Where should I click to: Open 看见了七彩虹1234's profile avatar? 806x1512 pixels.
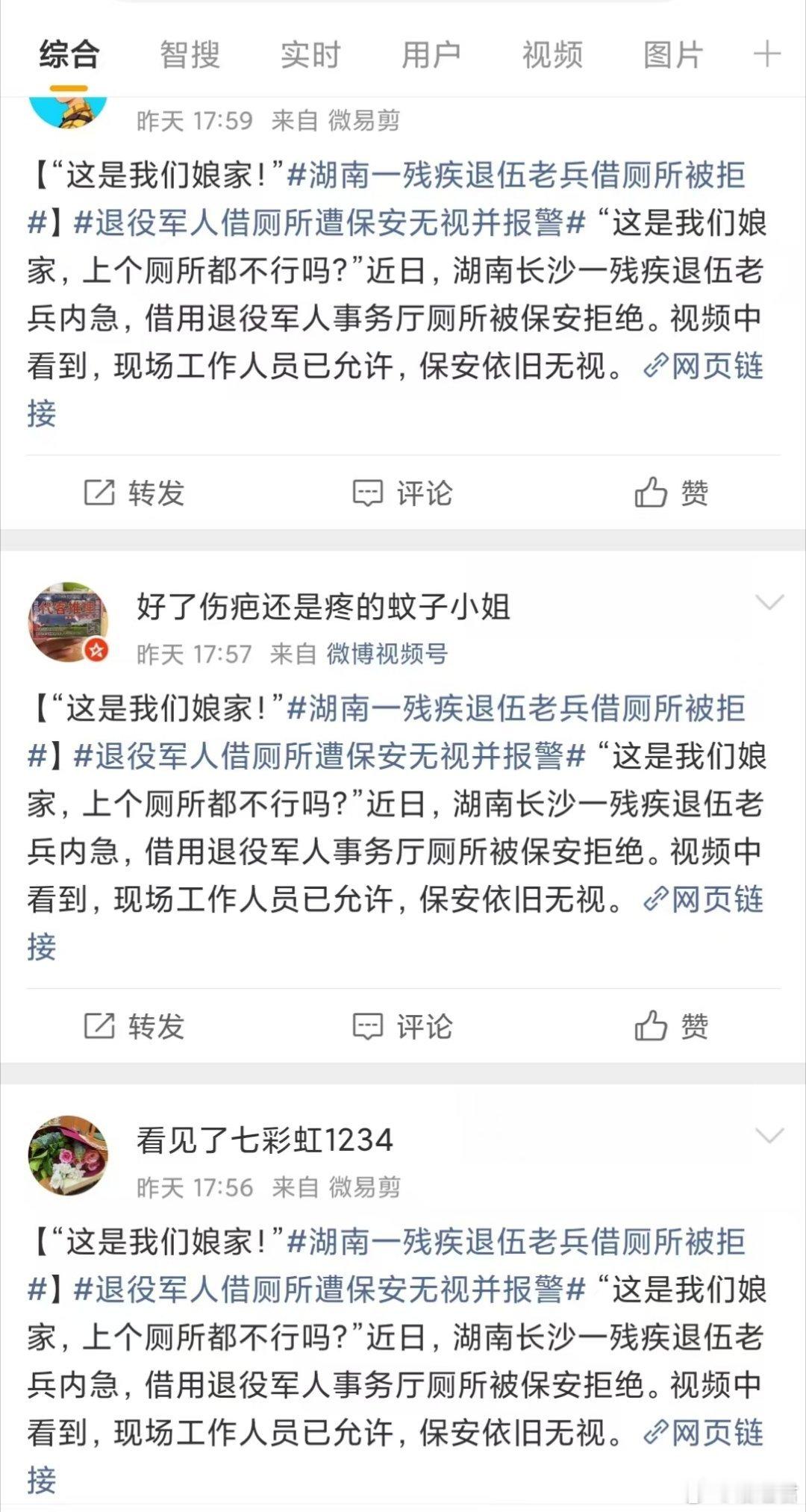click(x=67, y=1155)
